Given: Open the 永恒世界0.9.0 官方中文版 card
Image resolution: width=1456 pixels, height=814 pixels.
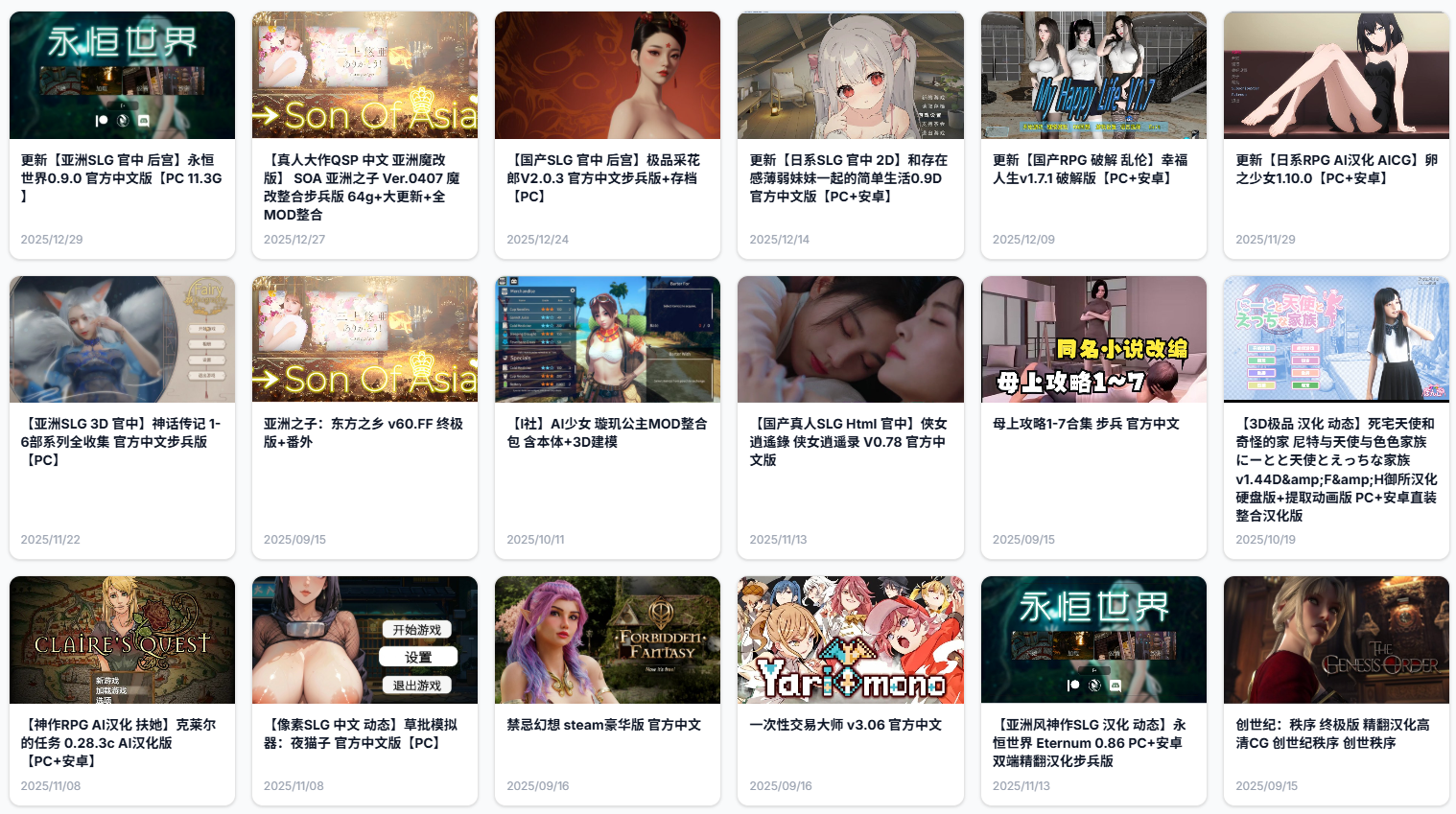Looking at the screenshot, I should (x=122, y=177).
